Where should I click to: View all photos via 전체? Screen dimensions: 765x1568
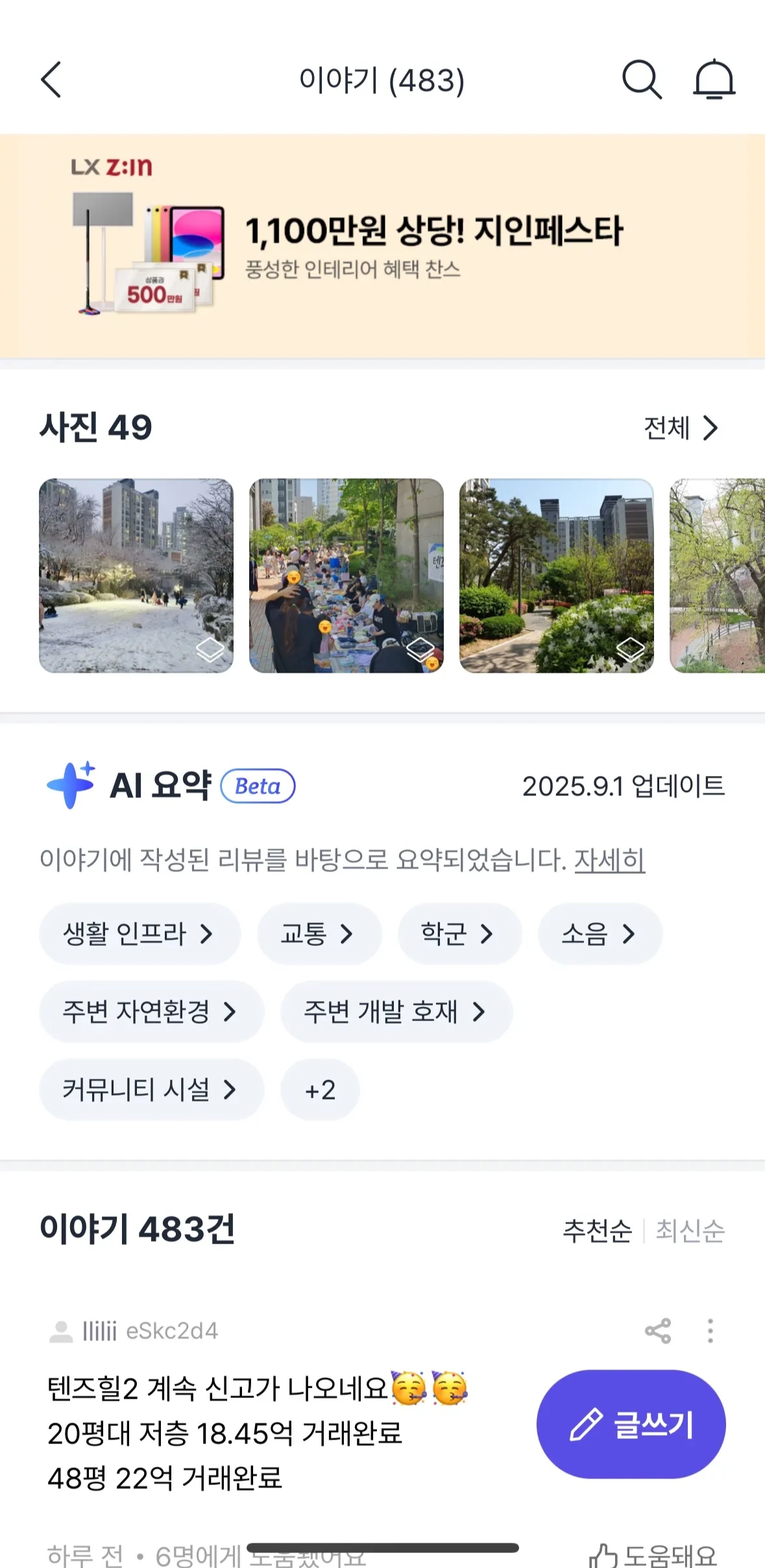pyautogui.click(x=681, y=428)
